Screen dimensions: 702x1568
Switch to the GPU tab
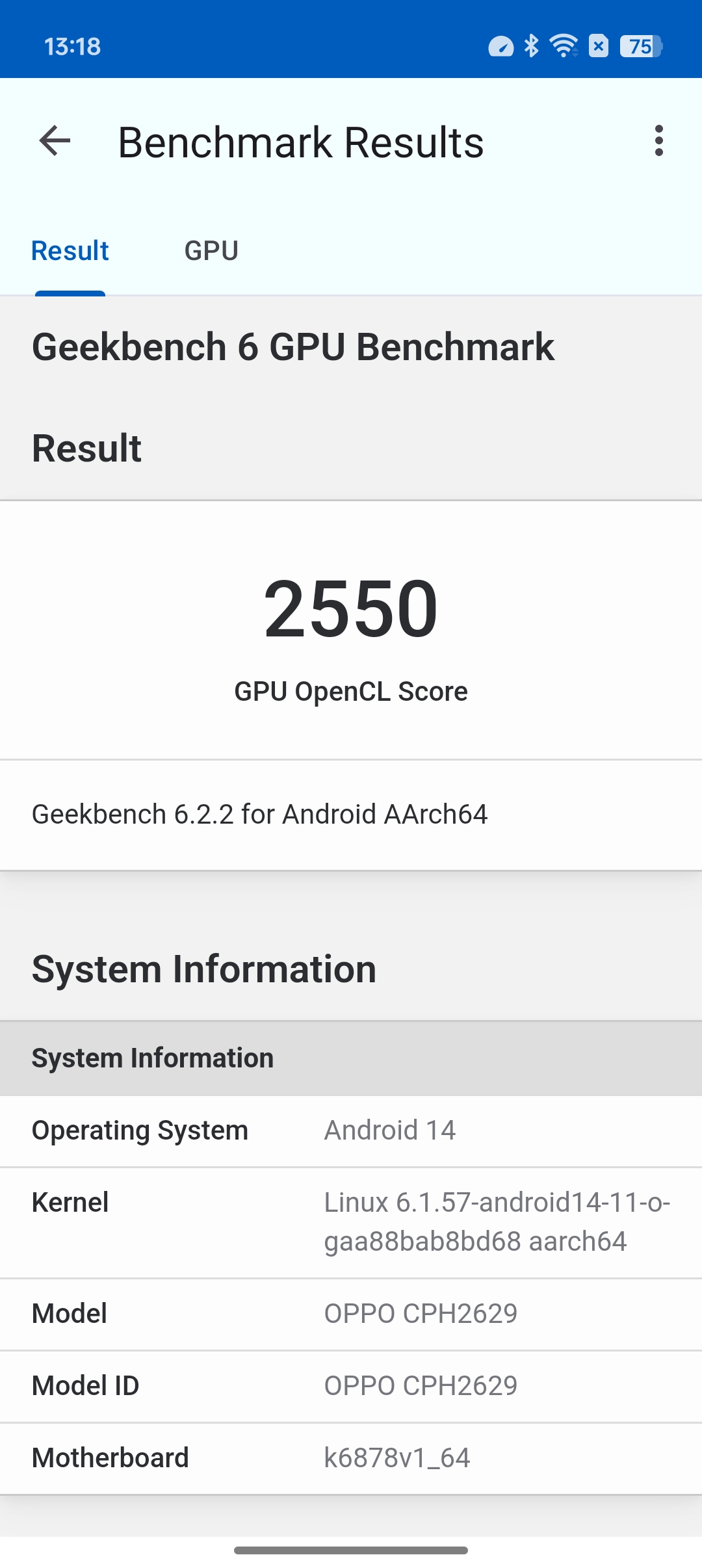click(211, 251)
